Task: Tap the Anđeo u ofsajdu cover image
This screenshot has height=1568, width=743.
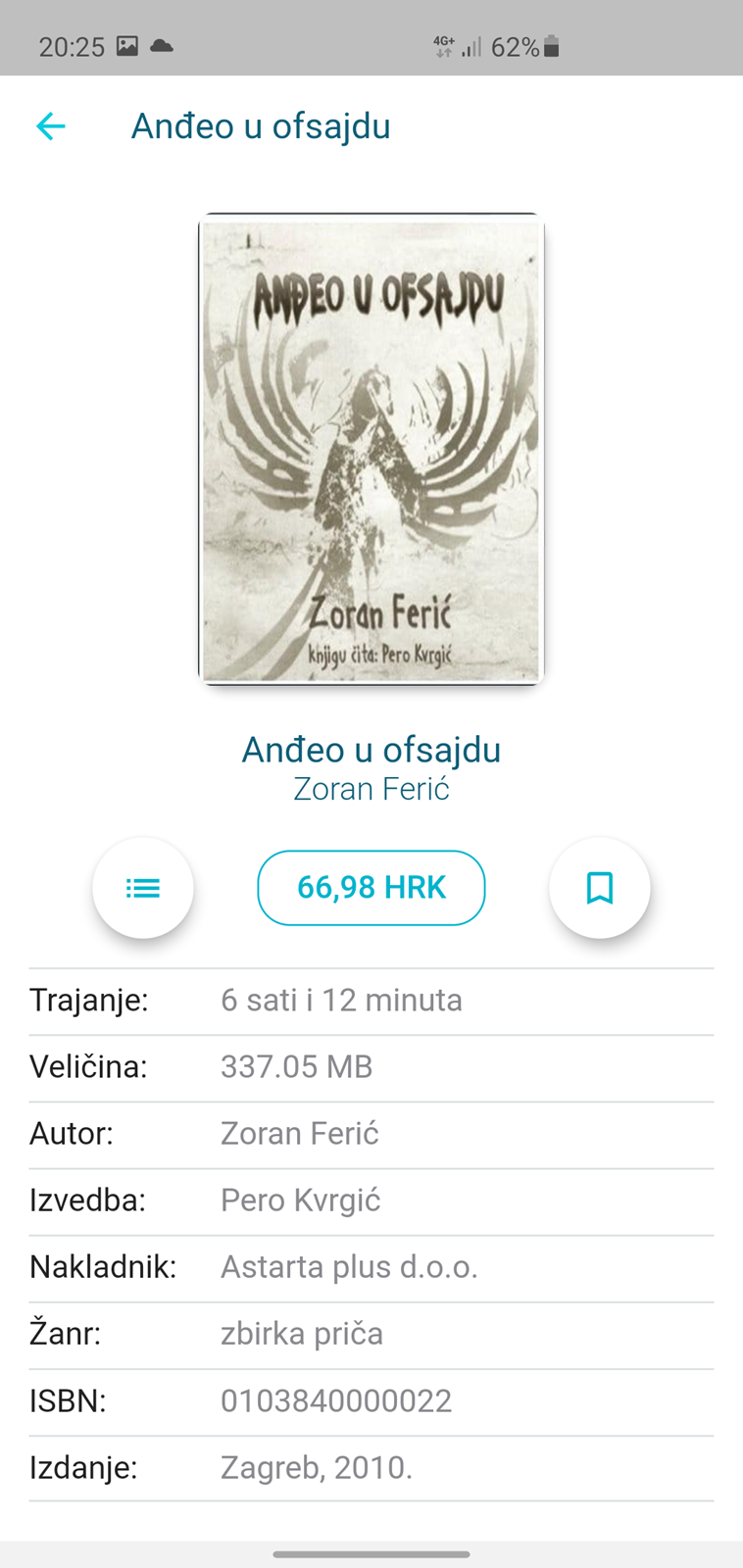Action: pyautogui.click(x=371, y=449)
